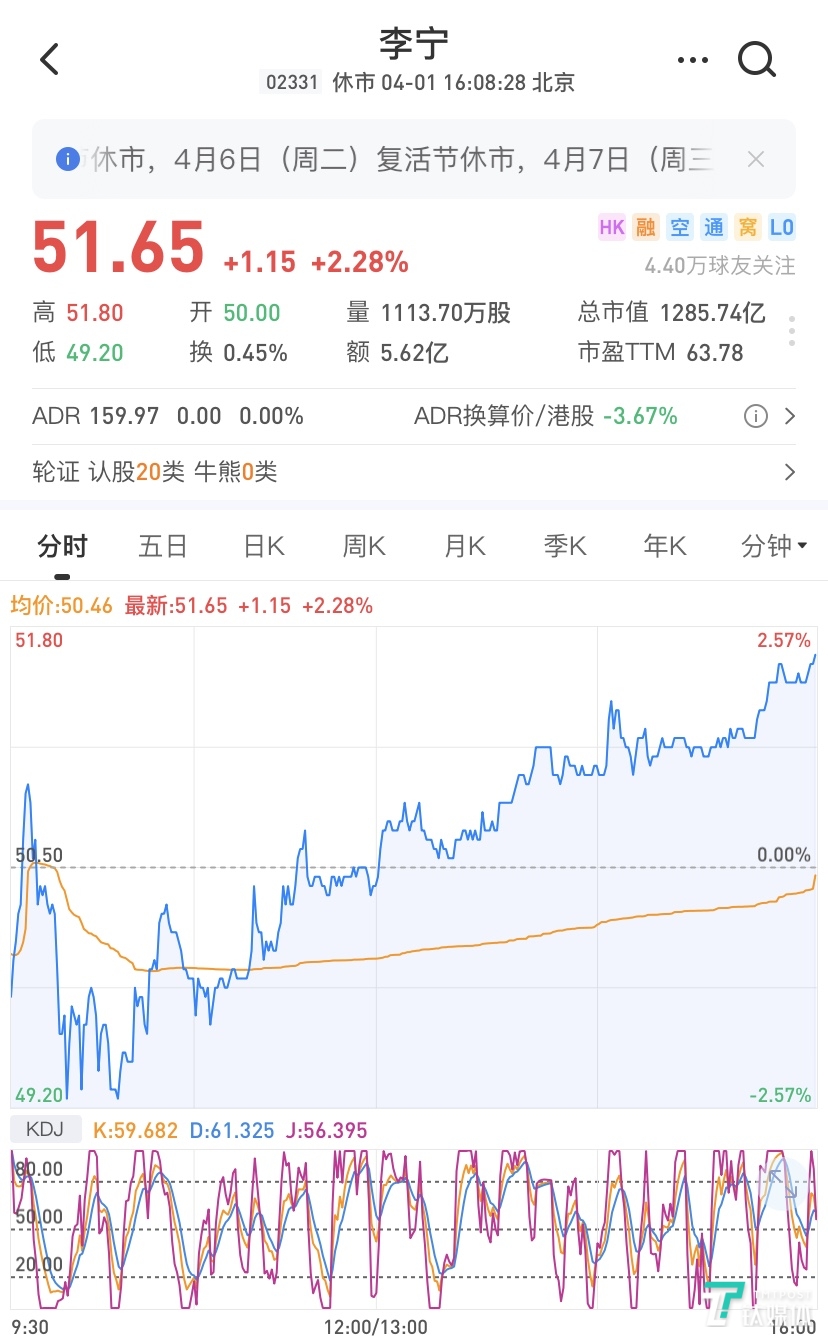828x1342 pixels.
Task: Open the search magnifier icon
Action: (x=757, y=60)
